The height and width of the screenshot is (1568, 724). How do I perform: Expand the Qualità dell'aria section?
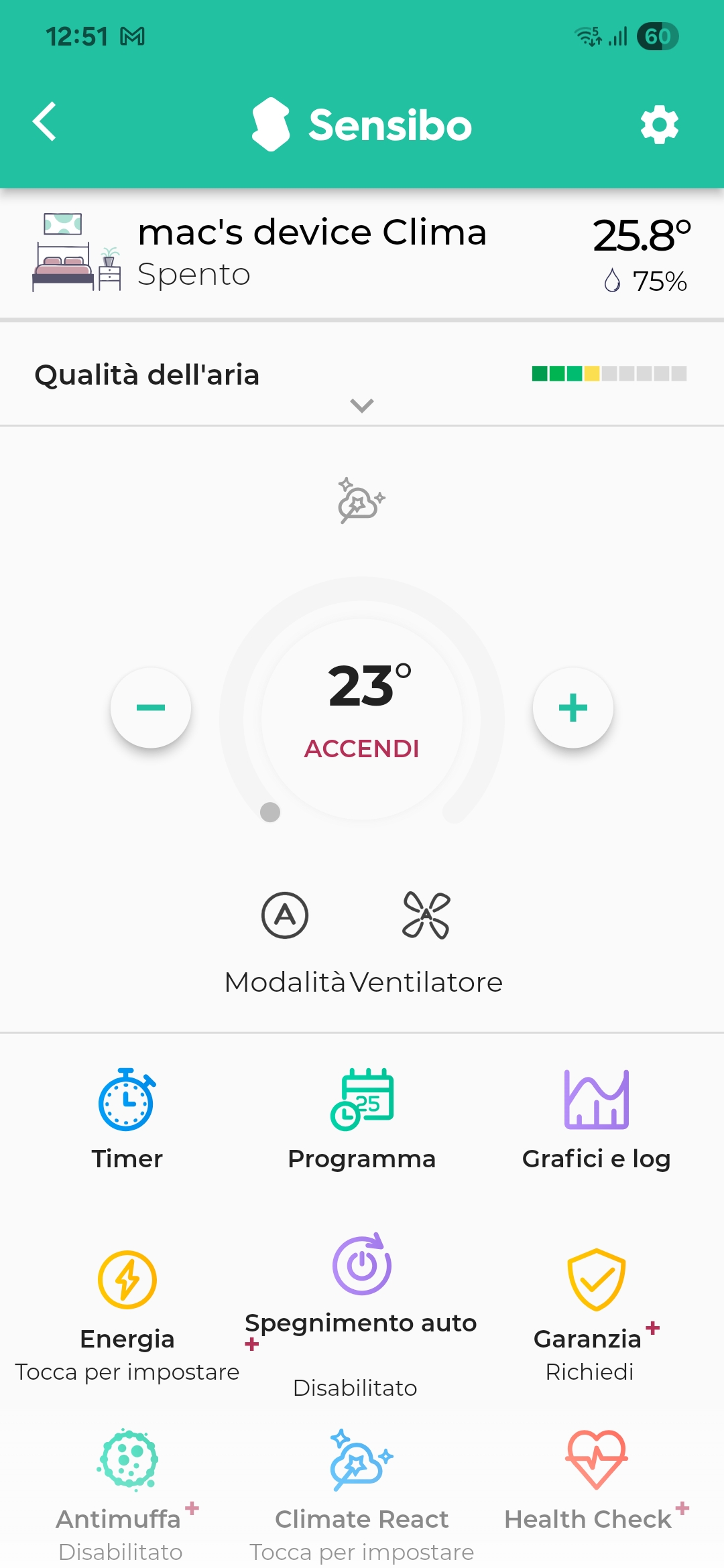[x=361, y=405]
